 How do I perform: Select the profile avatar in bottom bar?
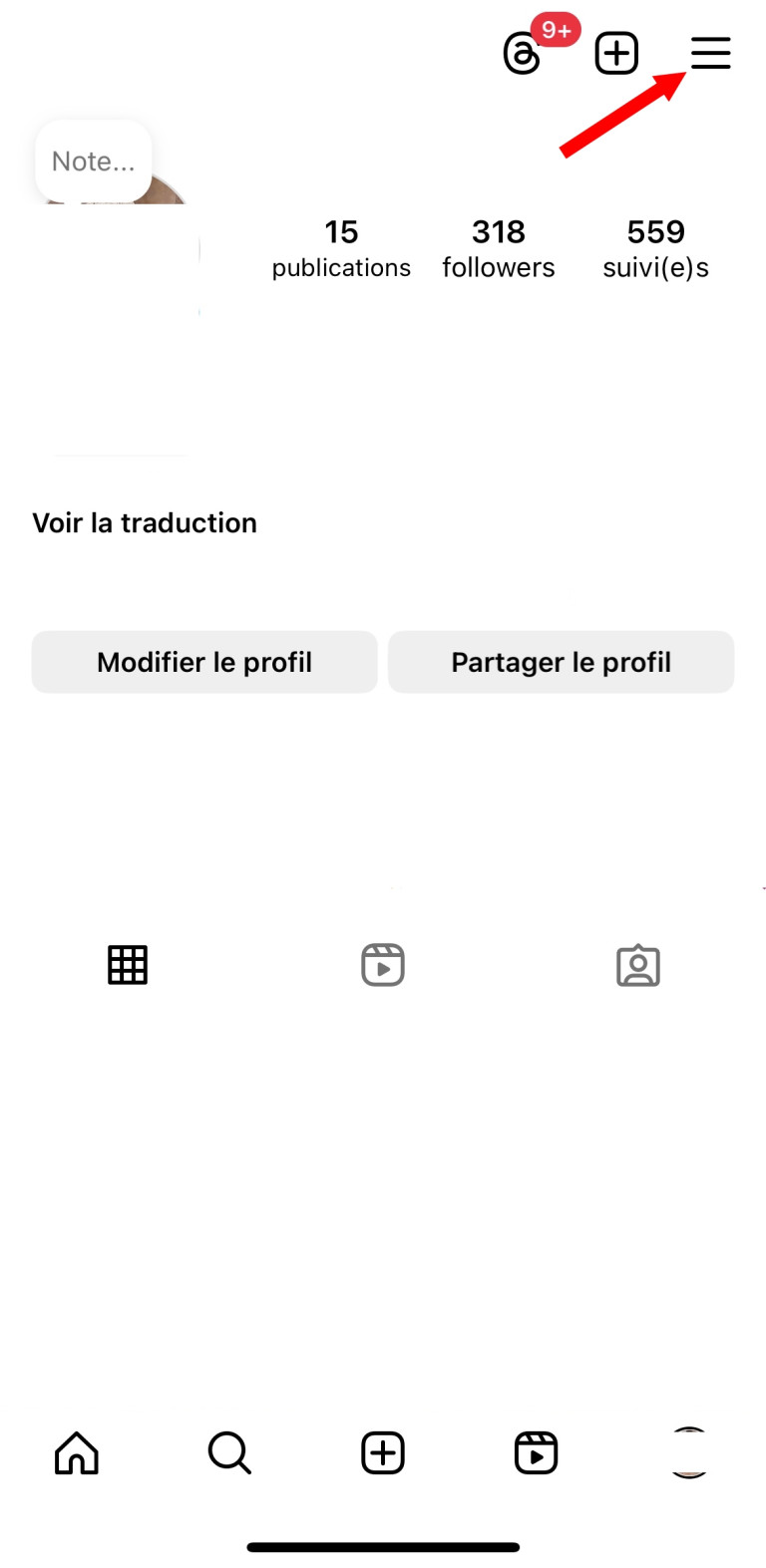click(689, 1452)
